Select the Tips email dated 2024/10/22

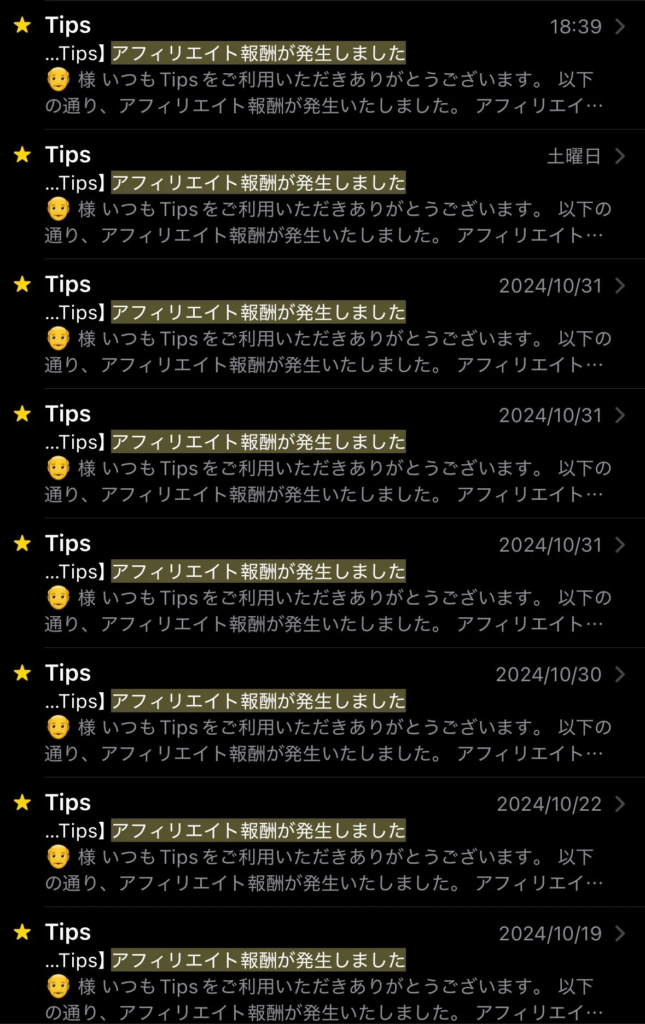pos(322,843)
